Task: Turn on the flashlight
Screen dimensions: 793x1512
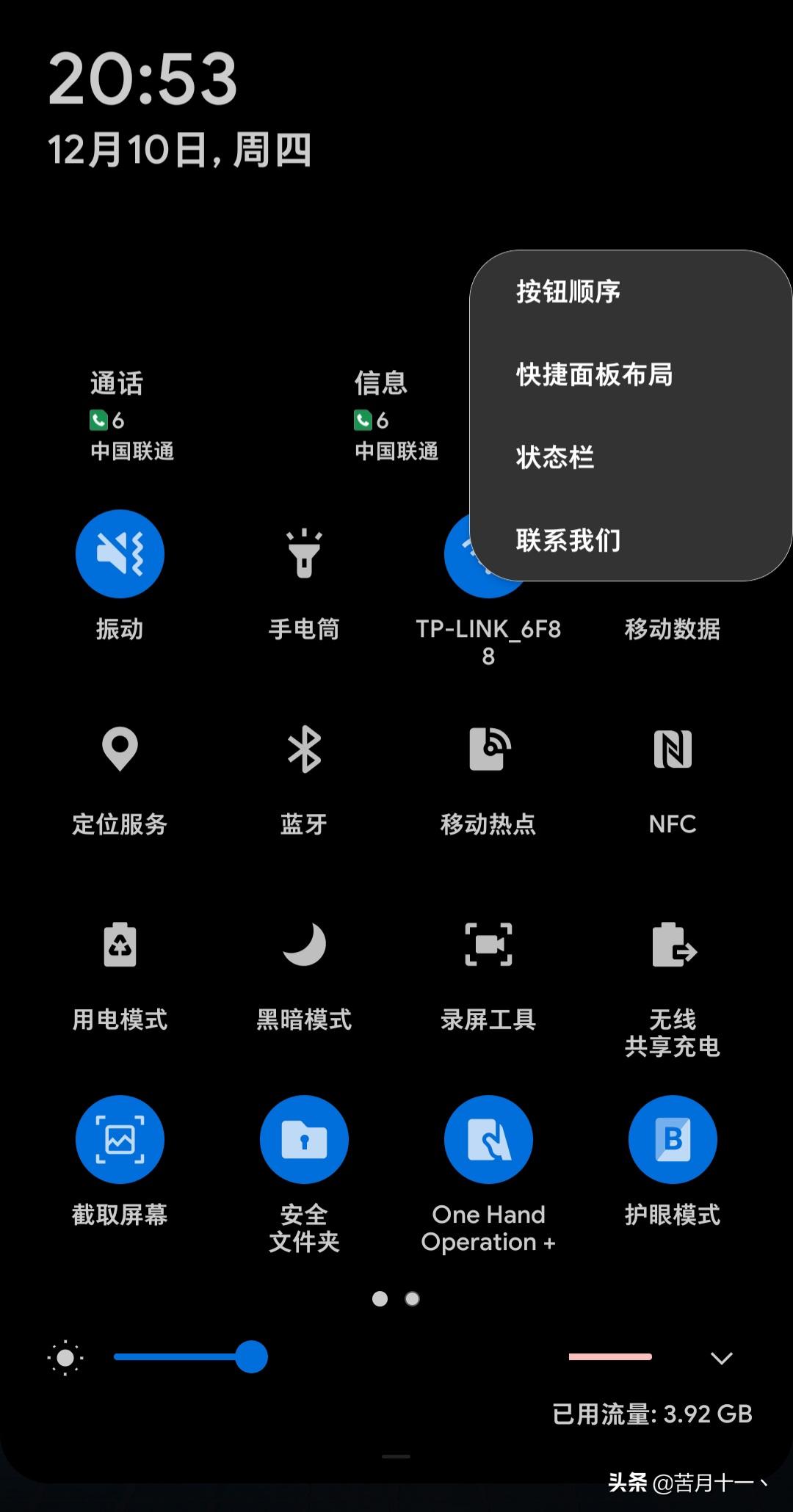Action: tap(305, 554)
